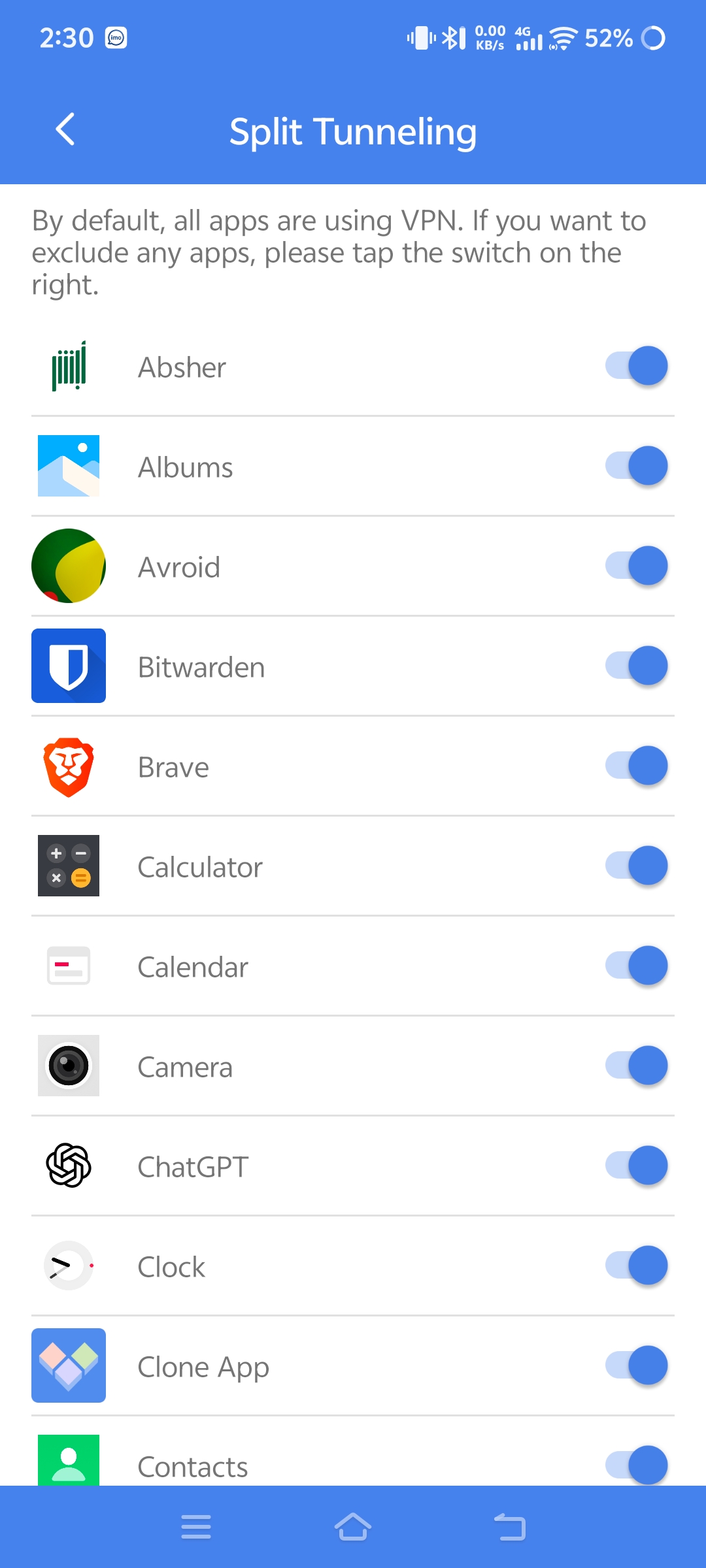Turn off the Calculator switch
Viewport: 706px width, 1568px height.
click(636, 866)
